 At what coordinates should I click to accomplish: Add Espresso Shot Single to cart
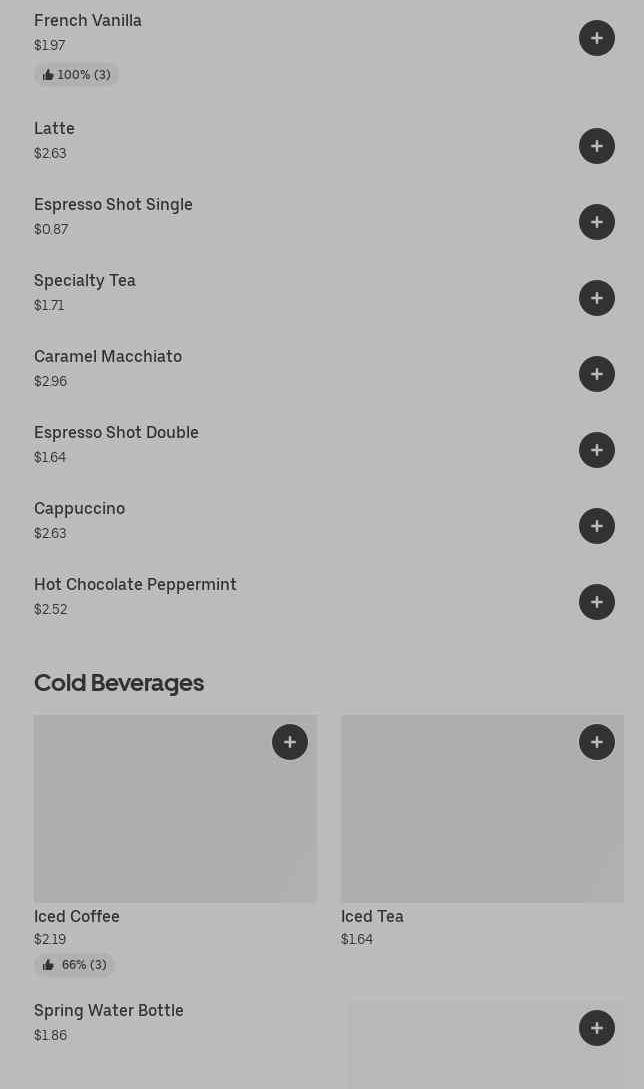pos(597,222)
